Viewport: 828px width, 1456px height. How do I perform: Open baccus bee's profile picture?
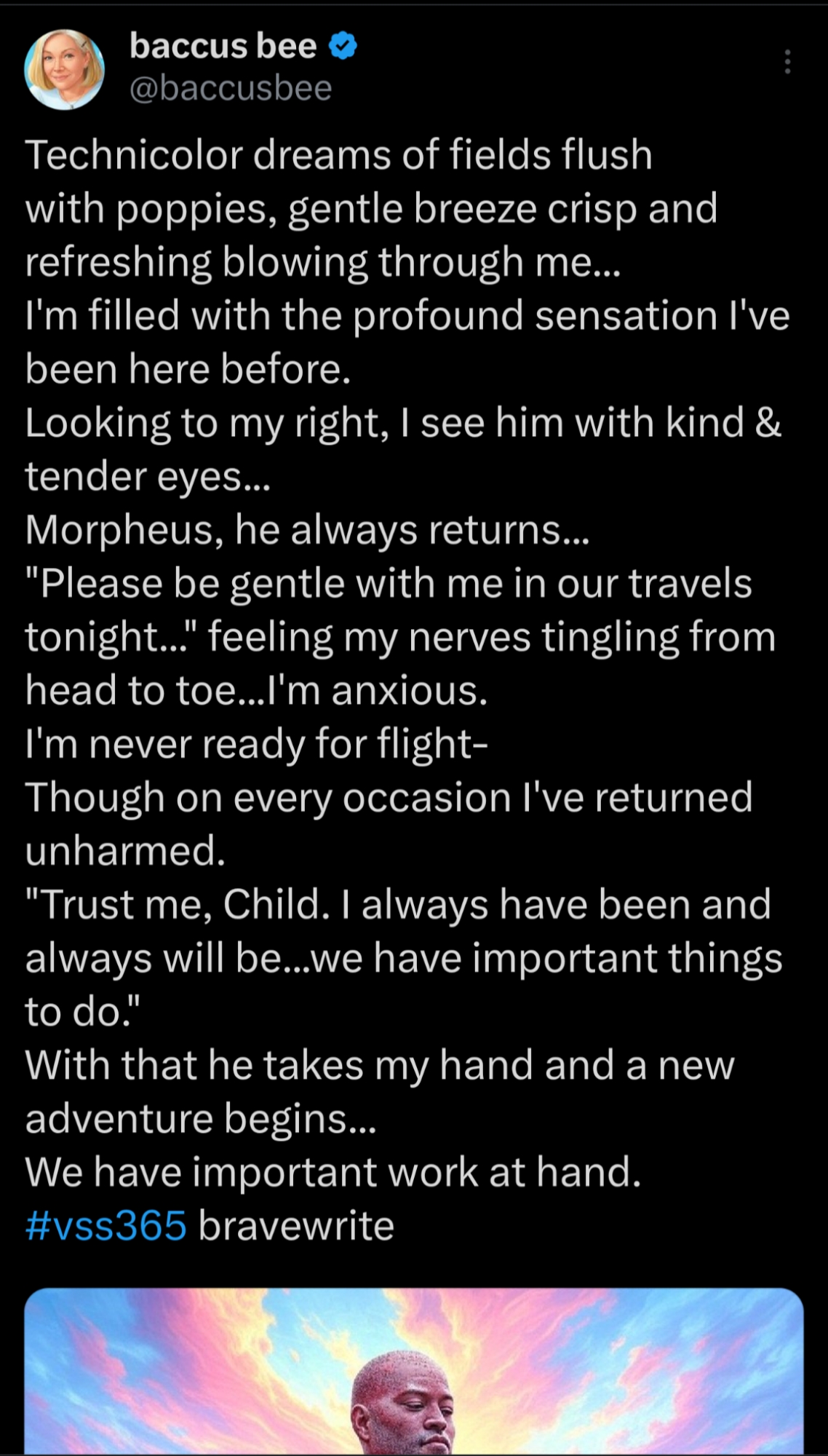64,70
